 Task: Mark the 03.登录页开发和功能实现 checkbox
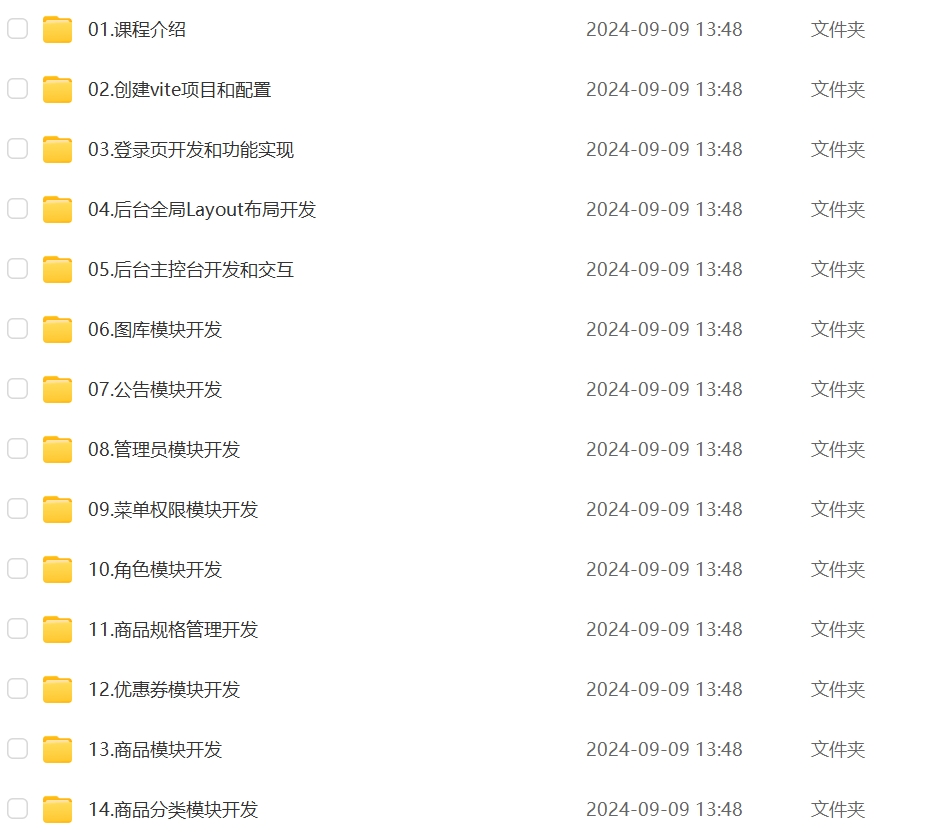coord(18,149)
